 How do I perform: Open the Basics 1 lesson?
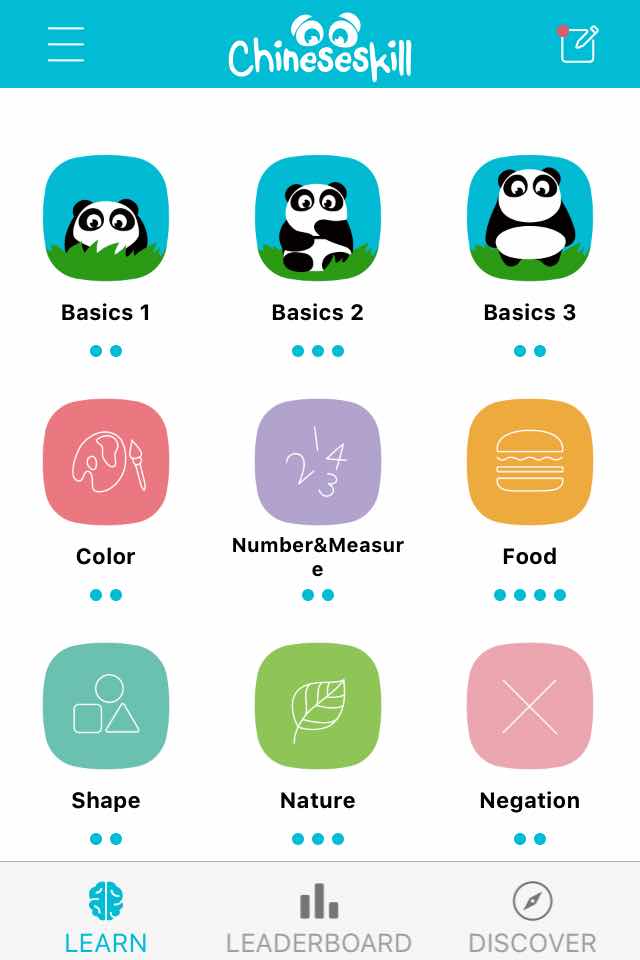pyautogui.click(x=106, y=218)
